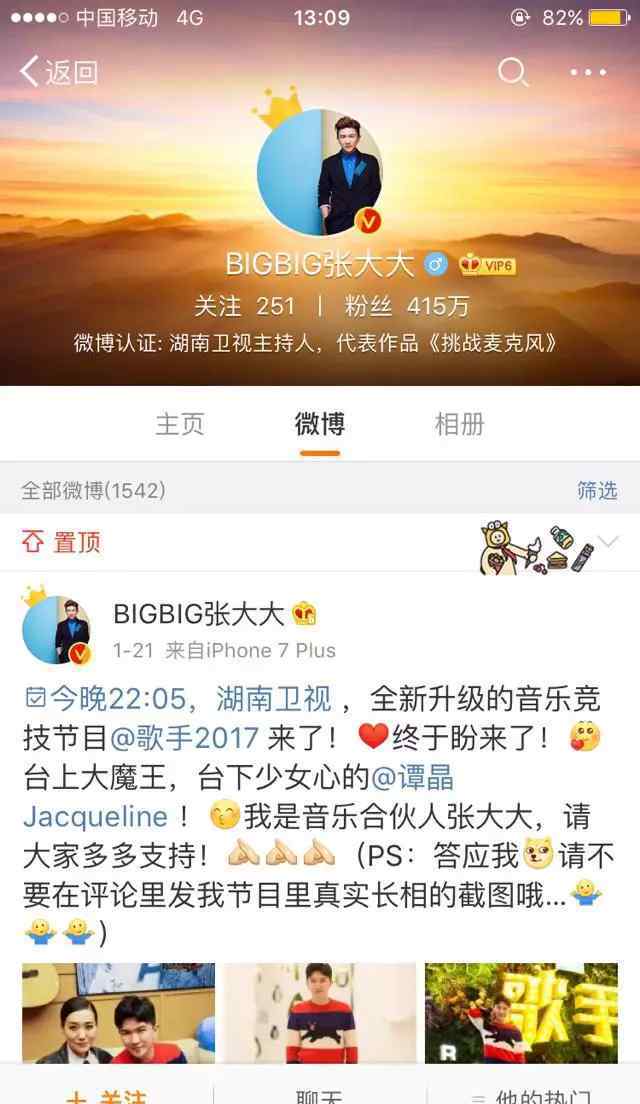Expand the pinned post's dropdown chevron

[x=607, y=542]
